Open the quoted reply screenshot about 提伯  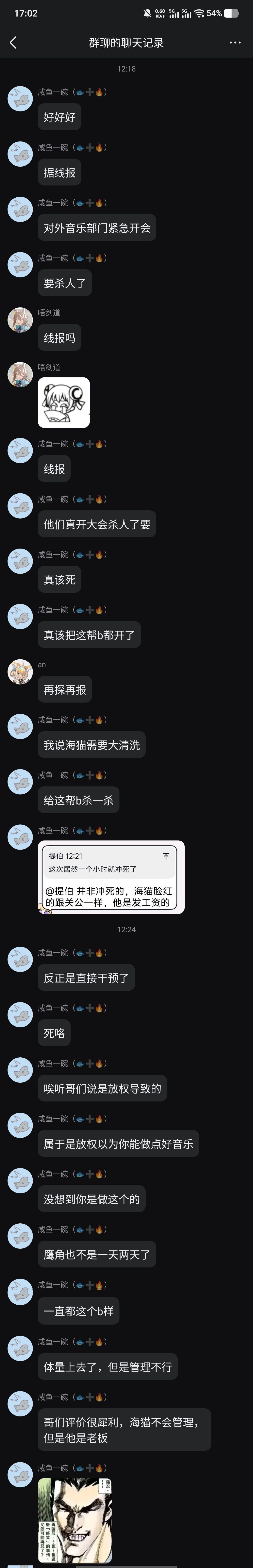[111, 877]
